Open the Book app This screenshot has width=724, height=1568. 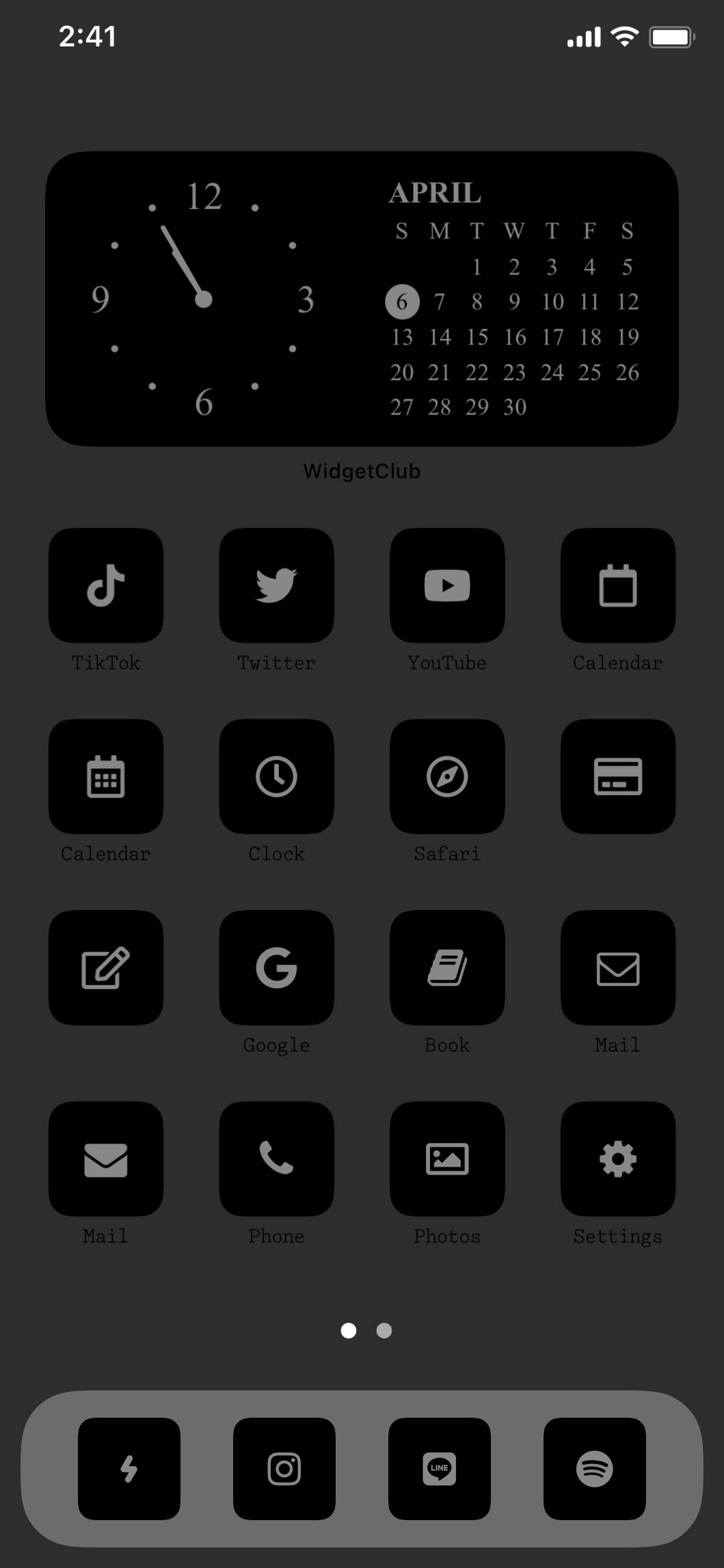pos(447,967)
